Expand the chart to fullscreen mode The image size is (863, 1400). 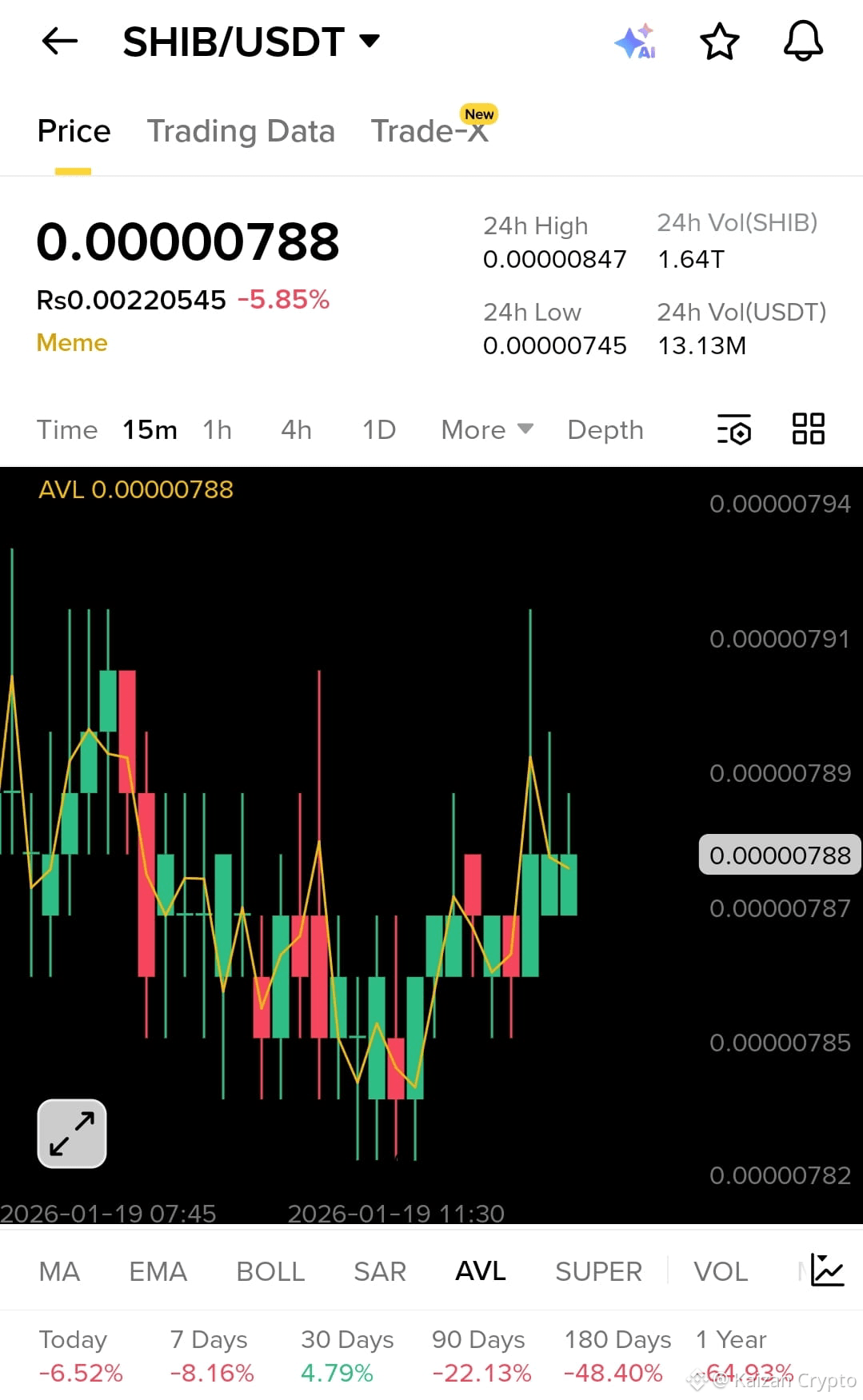[x=72, y=1133]
